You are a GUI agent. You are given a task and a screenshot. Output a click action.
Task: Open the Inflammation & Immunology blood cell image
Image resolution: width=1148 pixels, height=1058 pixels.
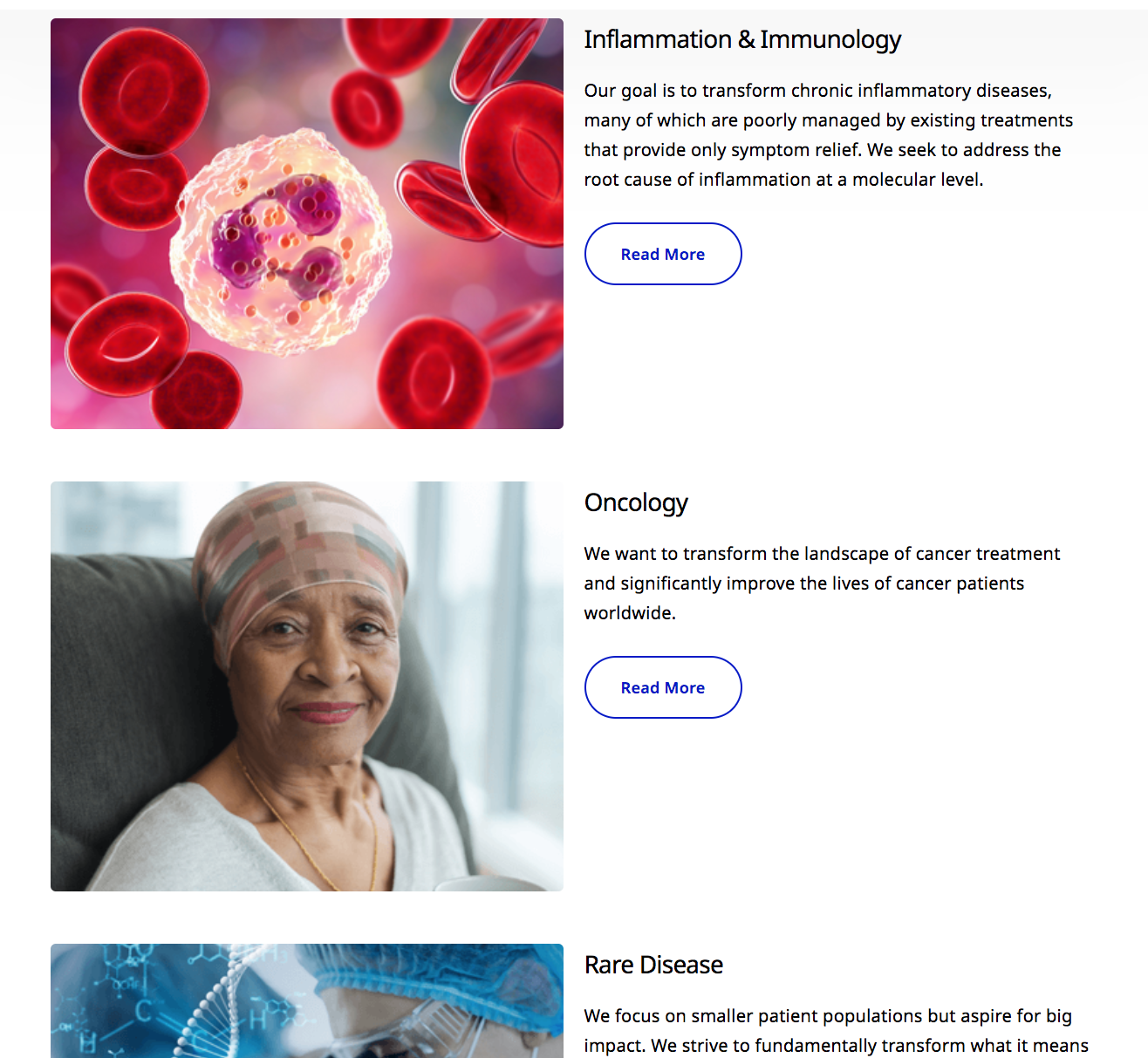click(306, 223)
